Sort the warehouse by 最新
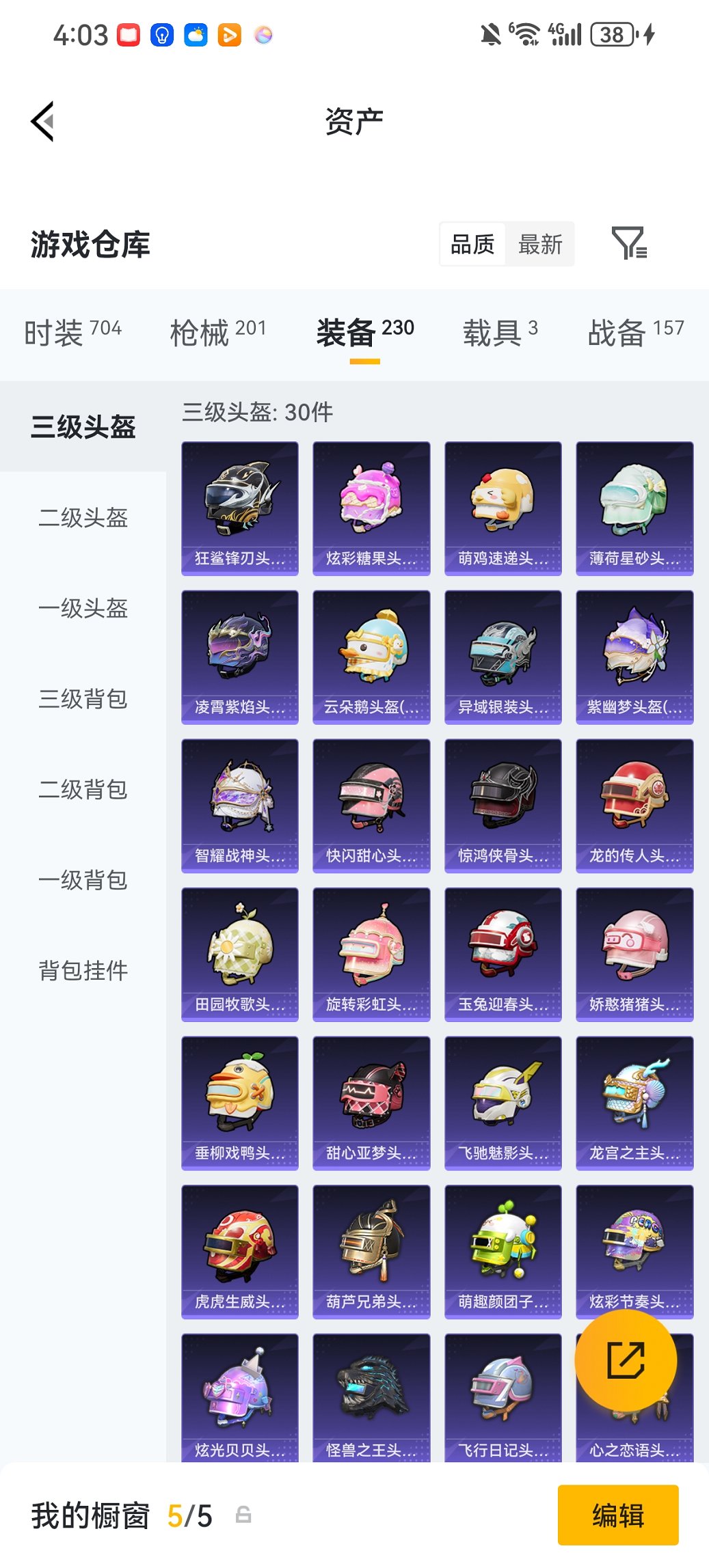Viewport: 709px width, 1568px height. [x=539, y=244]
